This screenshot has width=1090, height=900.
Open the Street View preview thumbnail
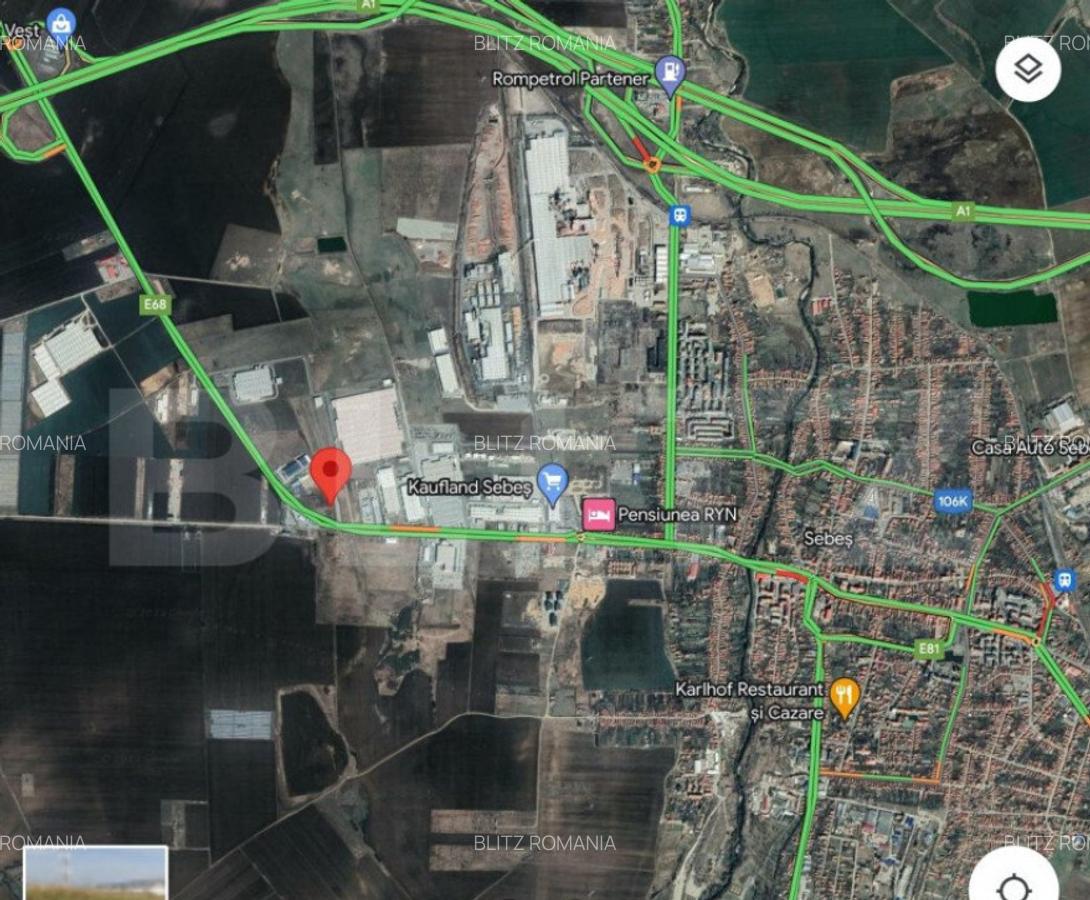point(96,873)
